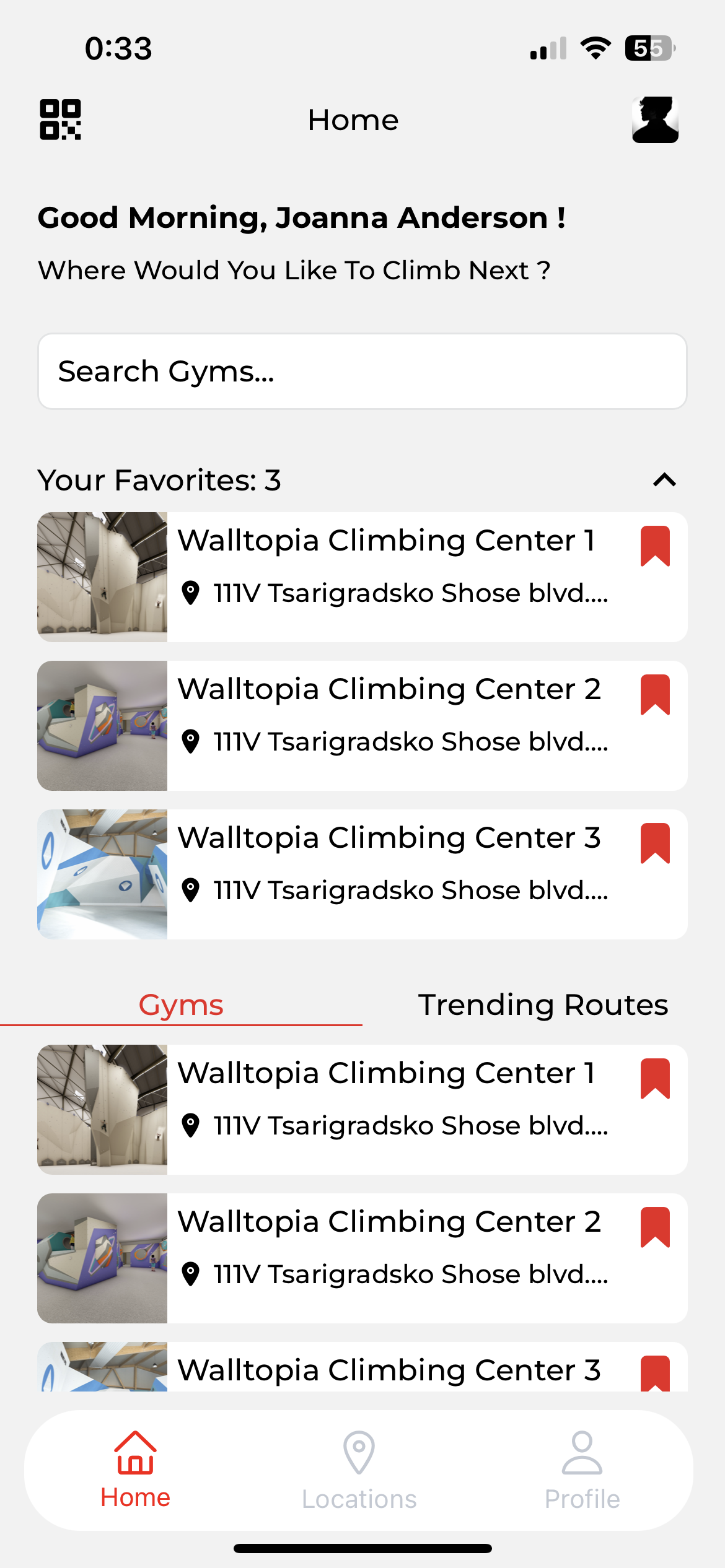The height and width of the screenshot is (1568, 725).
Task: Go to the Home navigation tab
Action: point(135,1470)
